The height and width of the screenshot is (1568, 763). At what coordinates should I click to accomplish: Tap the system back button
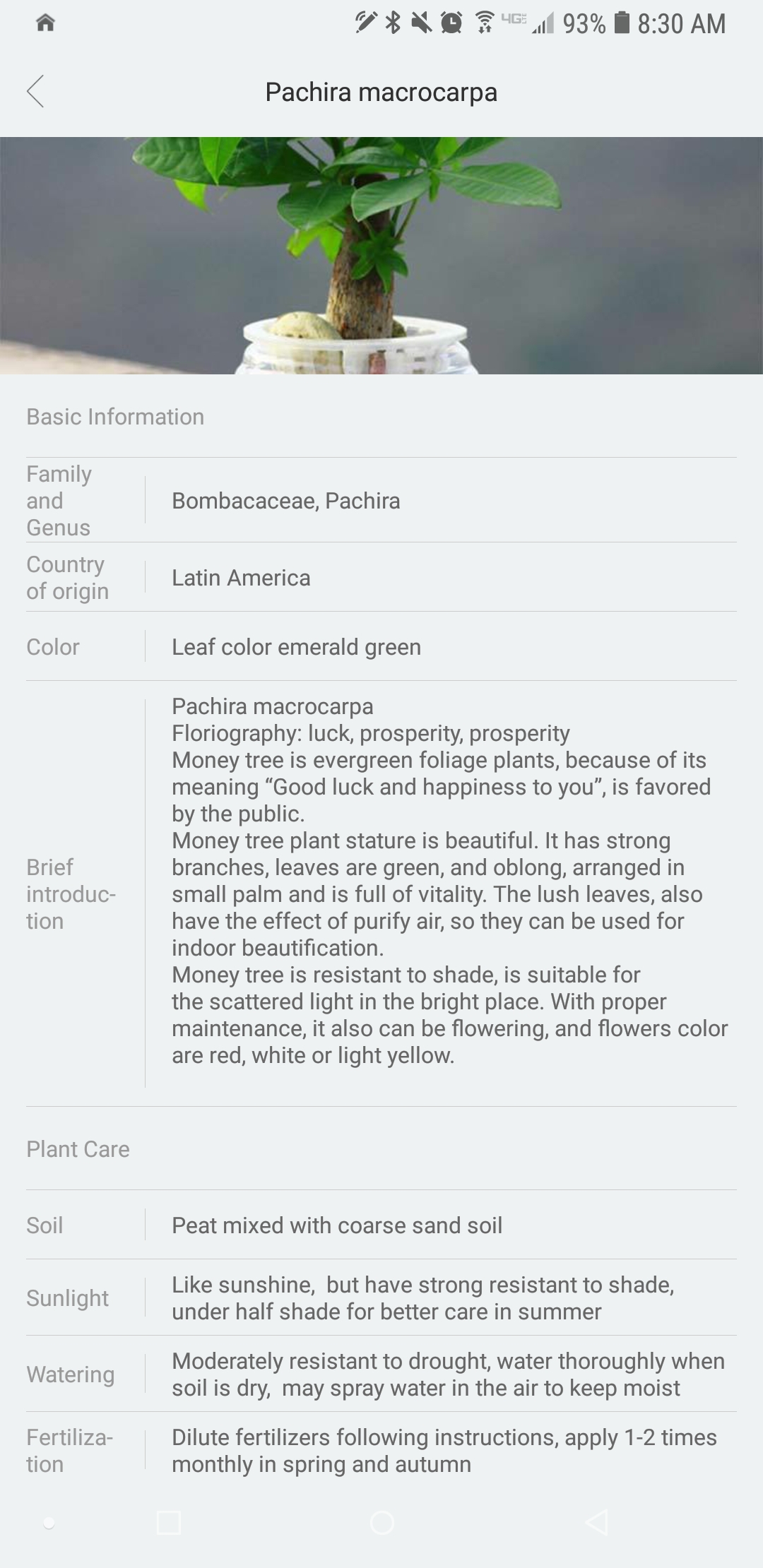(x=596, y=1522)
